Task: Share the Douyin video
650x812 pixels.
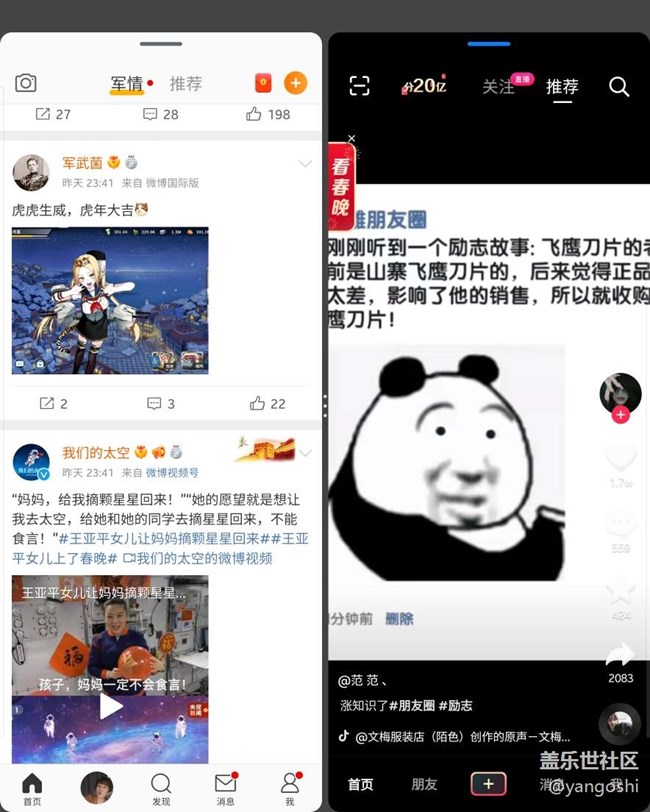Action: point(620,660)
